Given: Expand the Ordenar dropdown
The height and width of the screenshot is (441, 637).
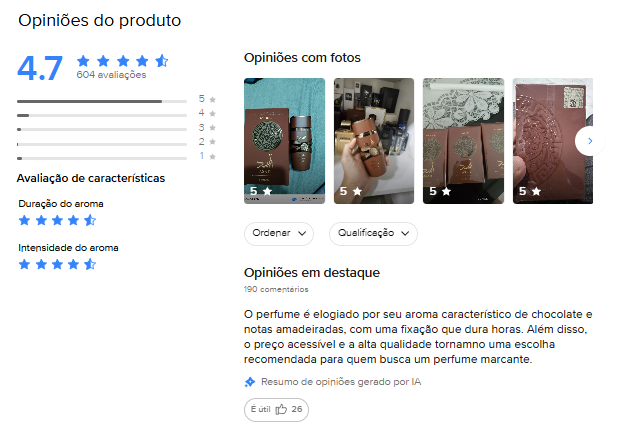Looking at the screenshot, I should point(279,233).
